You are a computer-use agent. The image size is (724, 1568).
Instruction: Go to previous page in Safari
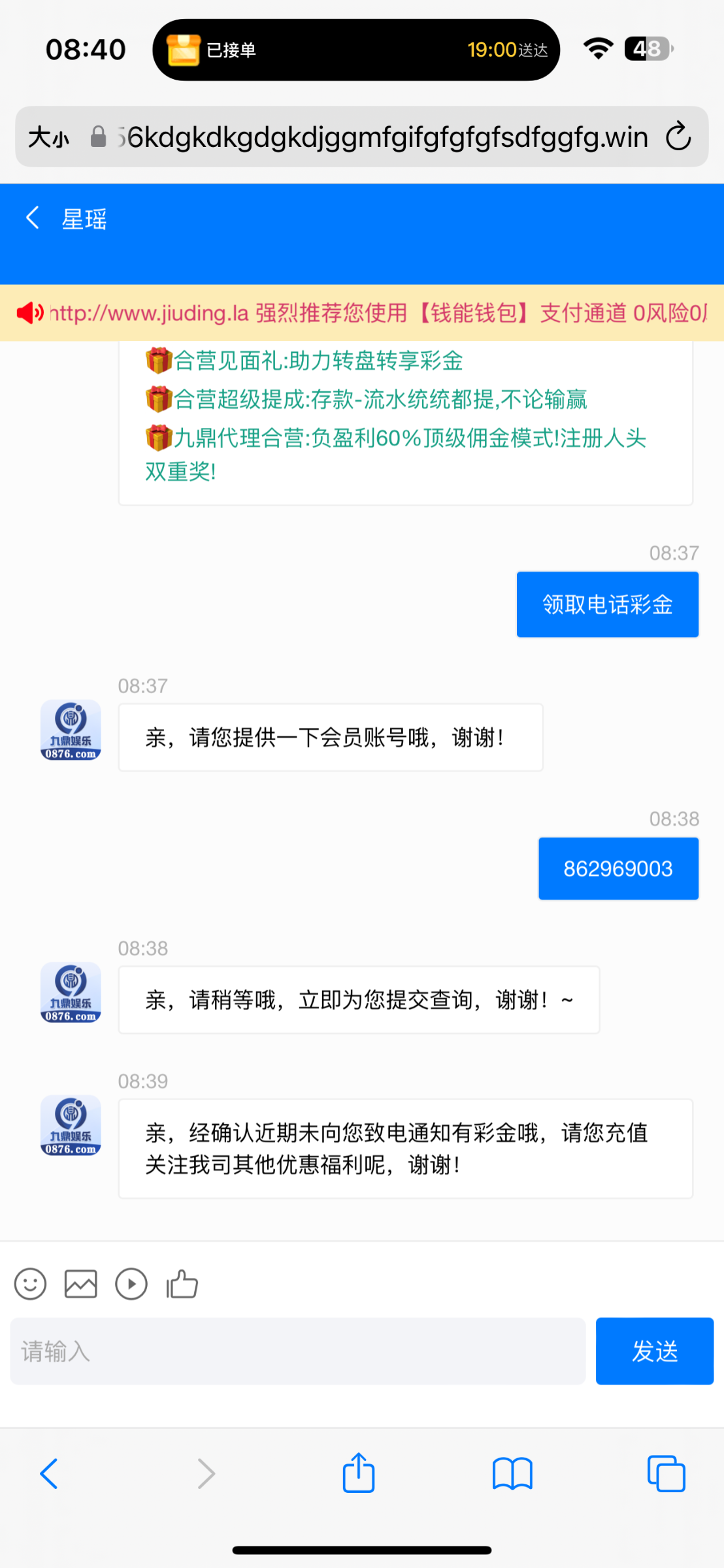tap(49, 1473)
